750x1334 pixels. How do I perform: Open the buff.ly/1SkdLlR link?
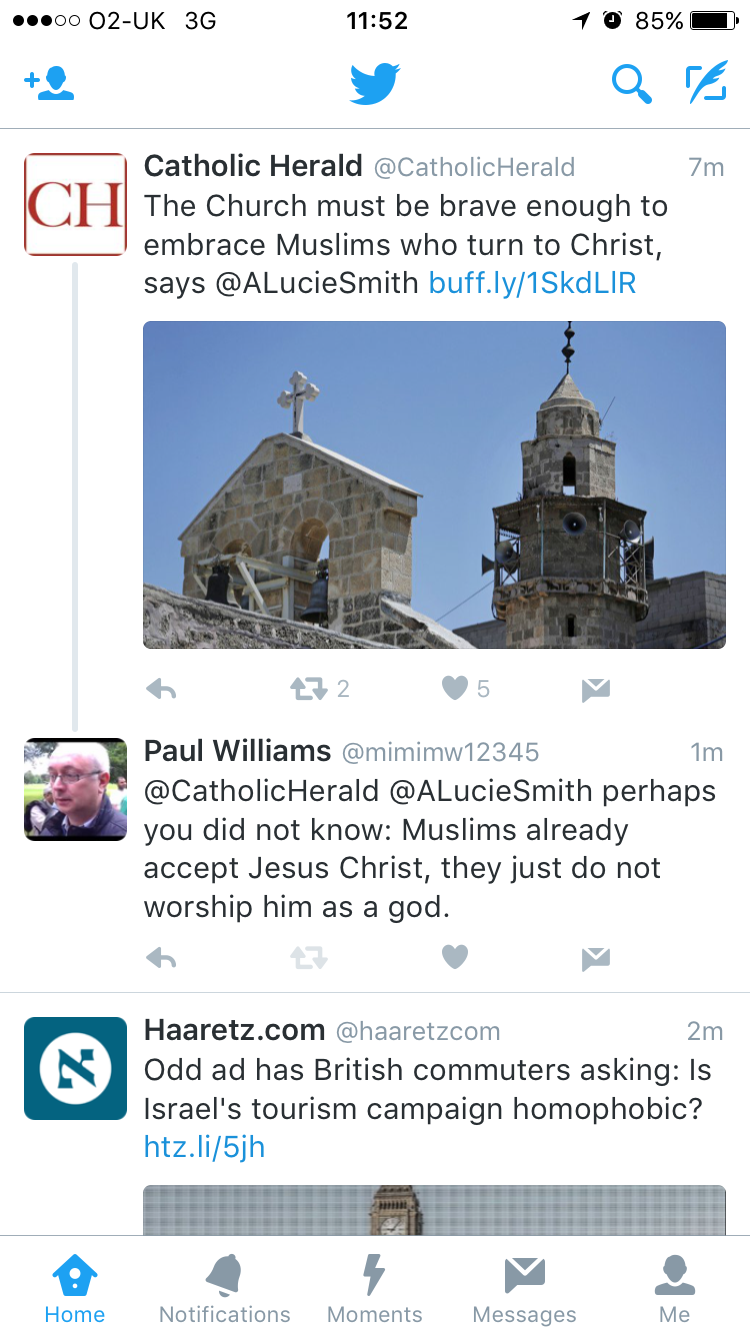tap(532, 284)
